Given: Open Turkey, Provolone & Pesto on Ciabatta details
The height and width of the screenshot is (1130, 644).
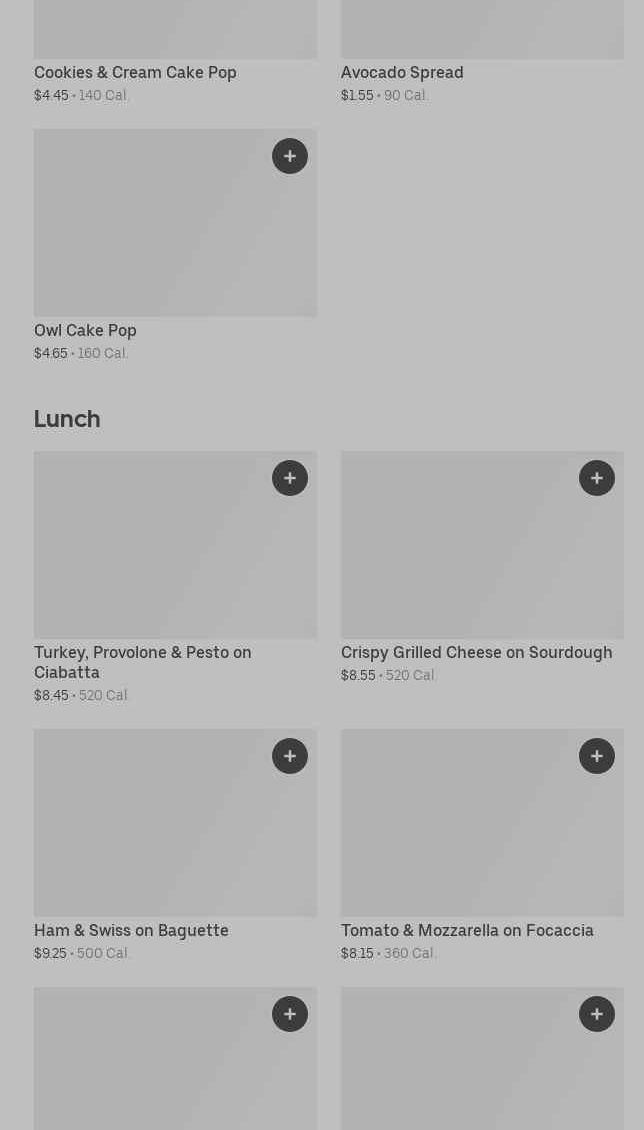Looking at the screenshot, I should (x=142, y=661).
